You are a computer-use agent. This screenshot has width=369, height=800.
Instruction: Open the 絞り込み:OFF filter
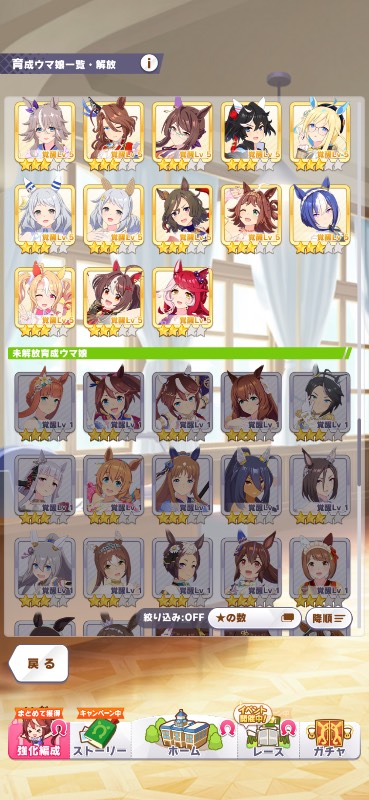coord(173,617)
